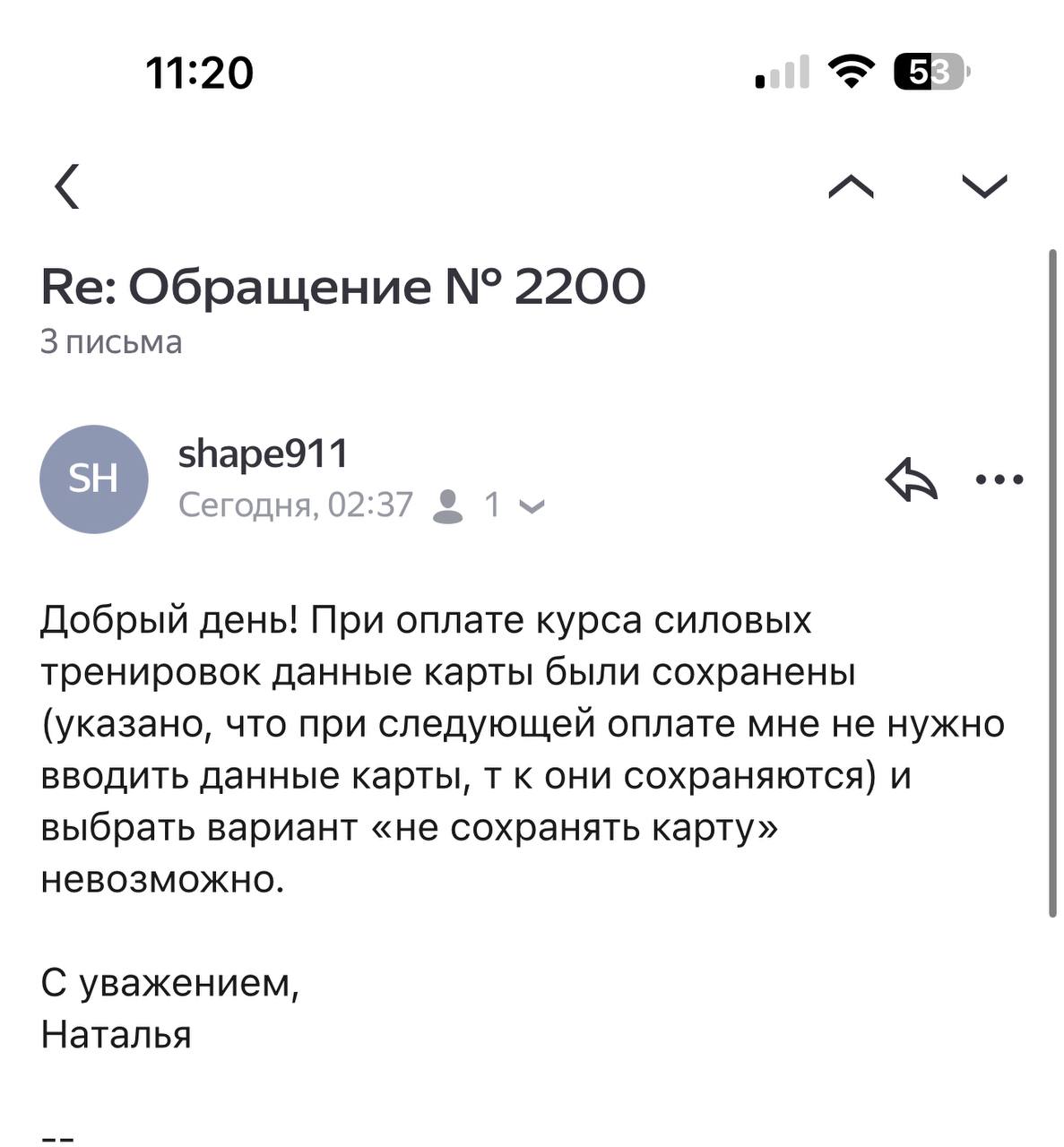Jump to the next email with down arrow
1064x1147 pixels.
[983, 185]
